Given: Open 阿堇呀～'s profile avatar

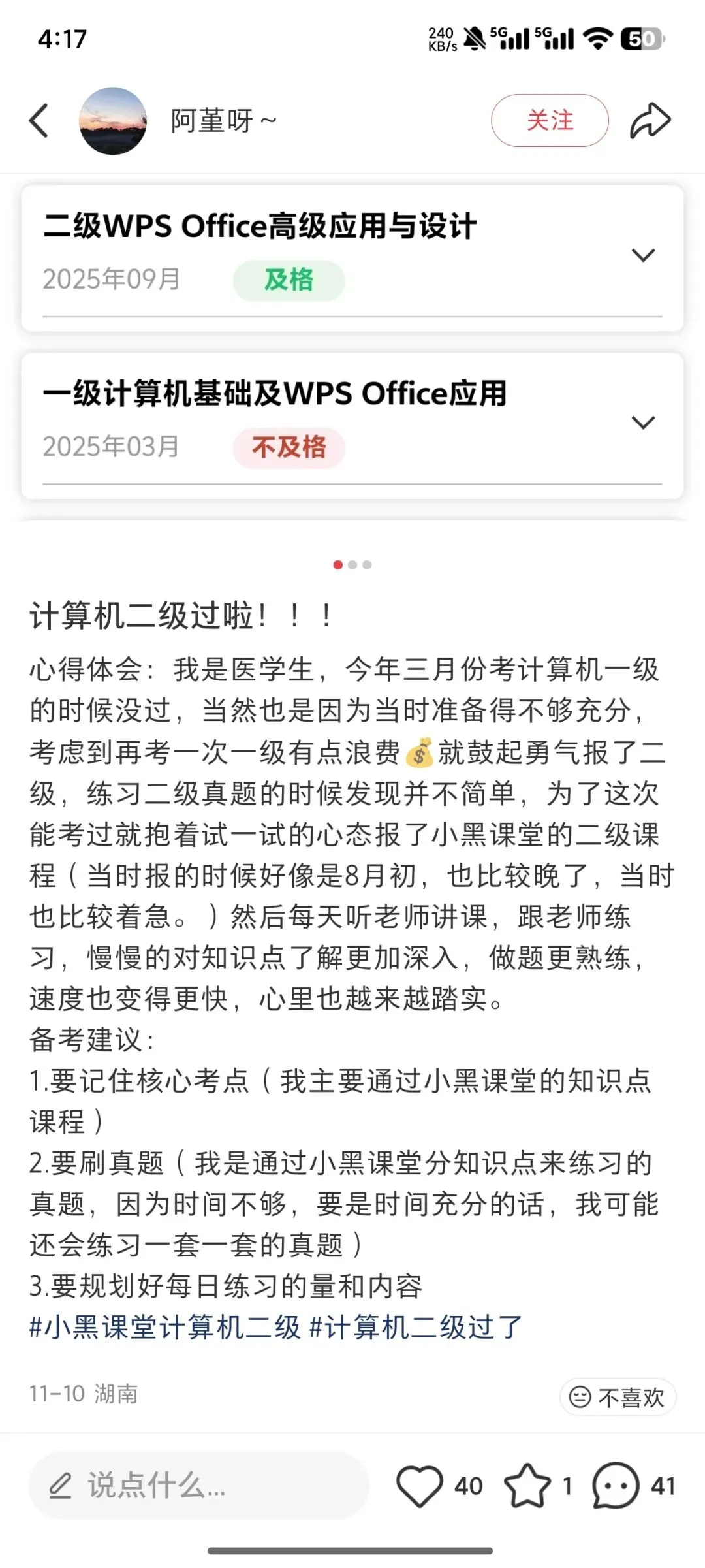Looking at the screenshot, I should (113, 121).
